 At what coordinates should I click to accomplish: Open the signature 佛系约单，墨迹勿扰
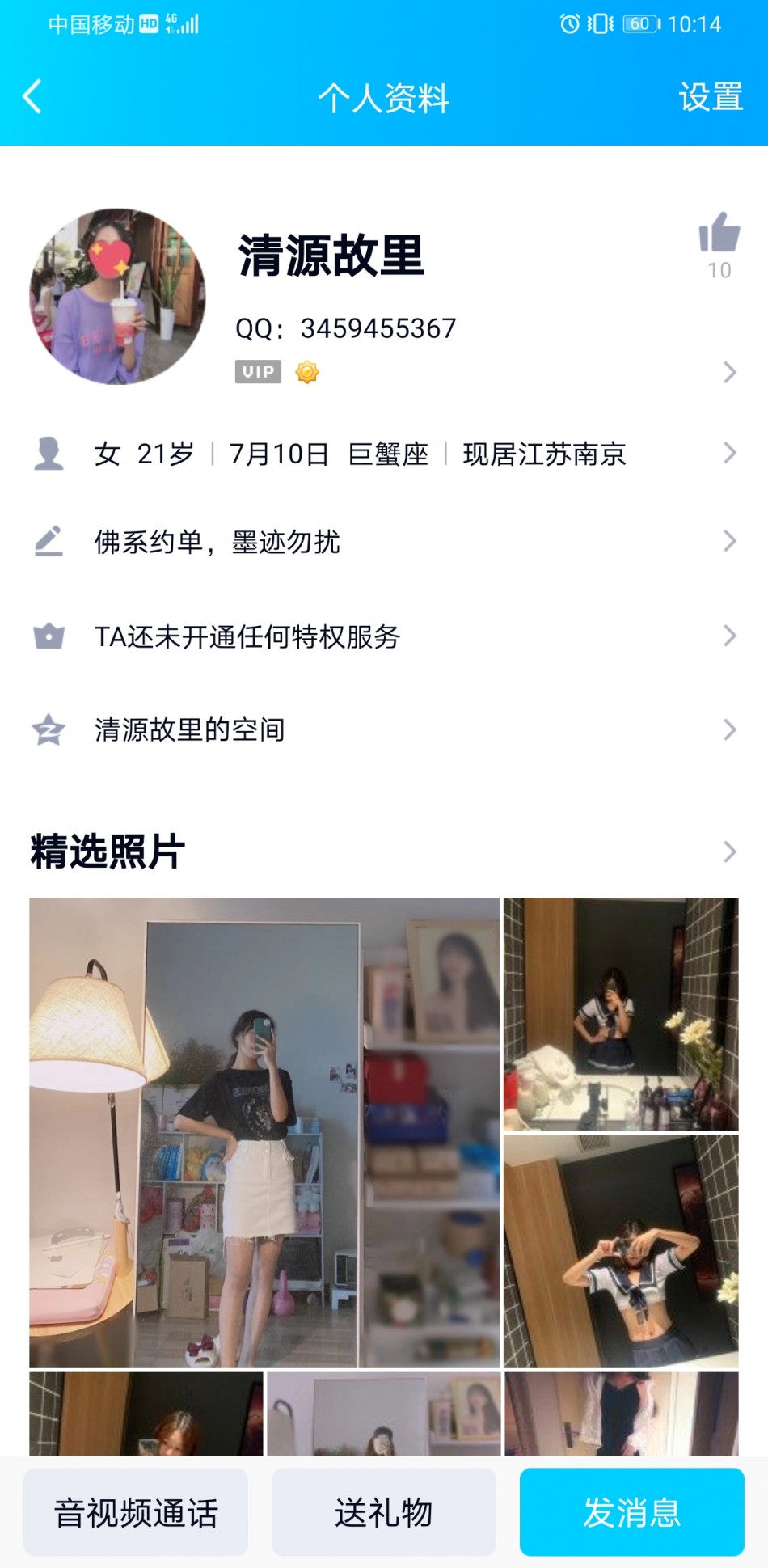pyautogui.click(x=384, y=542)
